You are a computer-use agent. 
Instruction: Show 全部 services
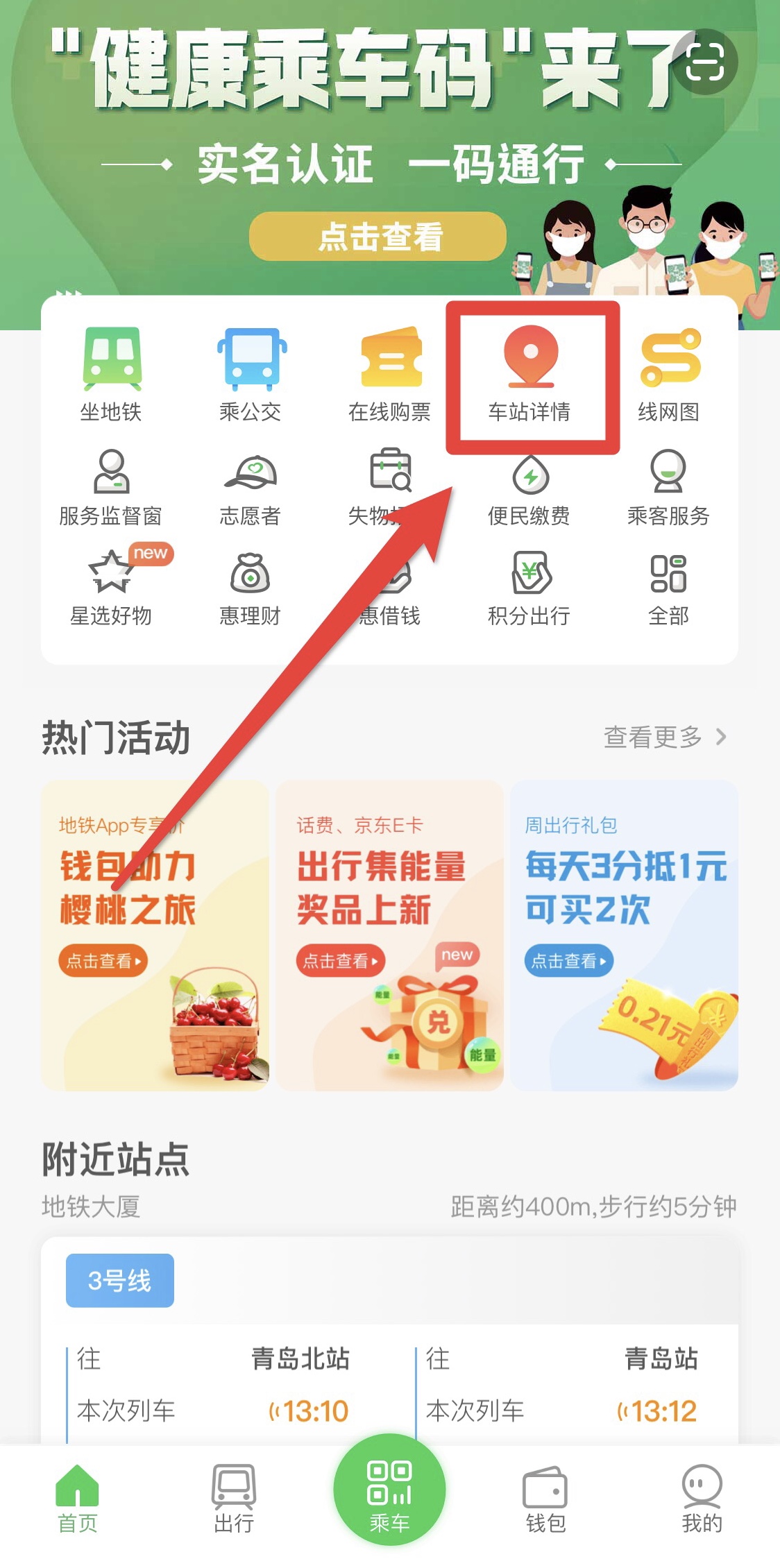coord(668,588)
